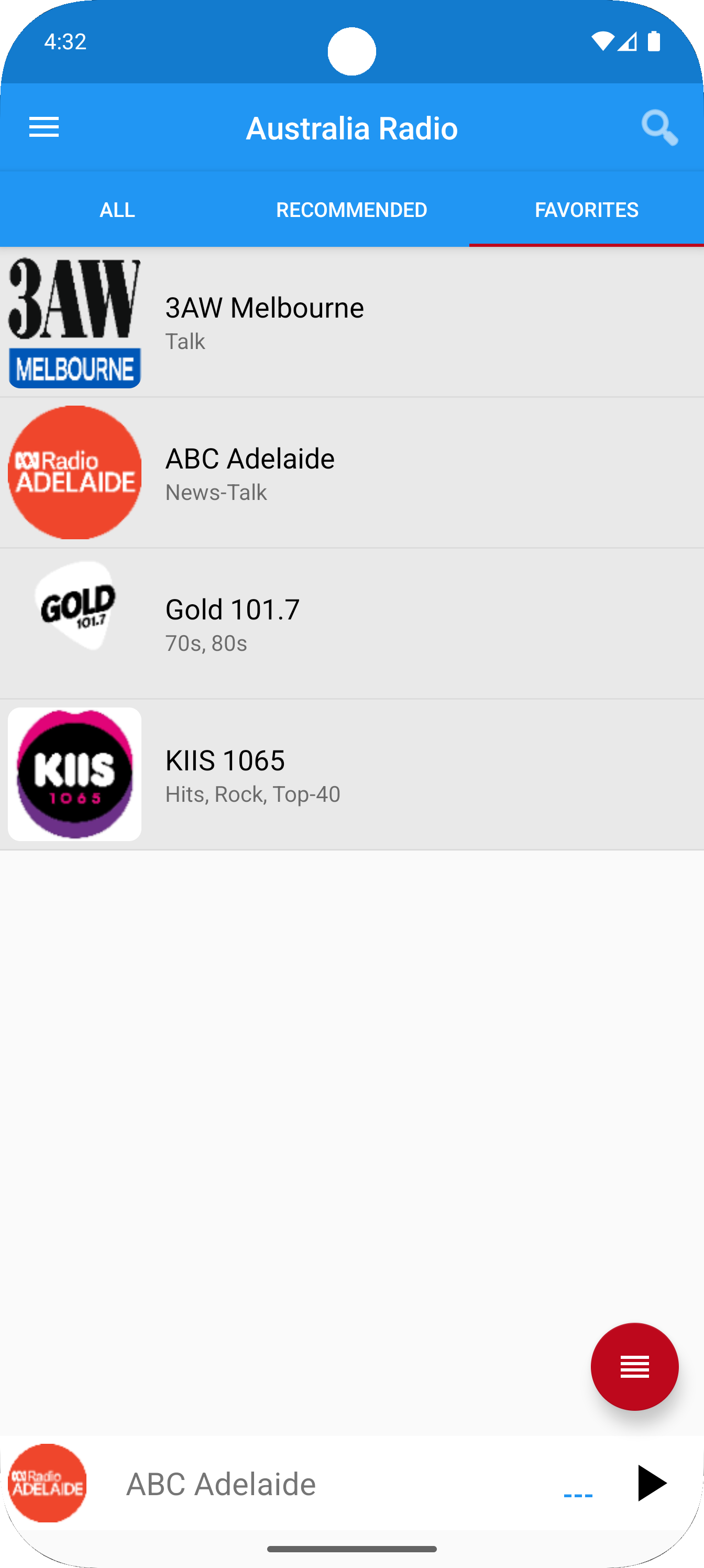Select the Favorites tab
This screenshot has height=1568, width=704.
pos(586,210)
